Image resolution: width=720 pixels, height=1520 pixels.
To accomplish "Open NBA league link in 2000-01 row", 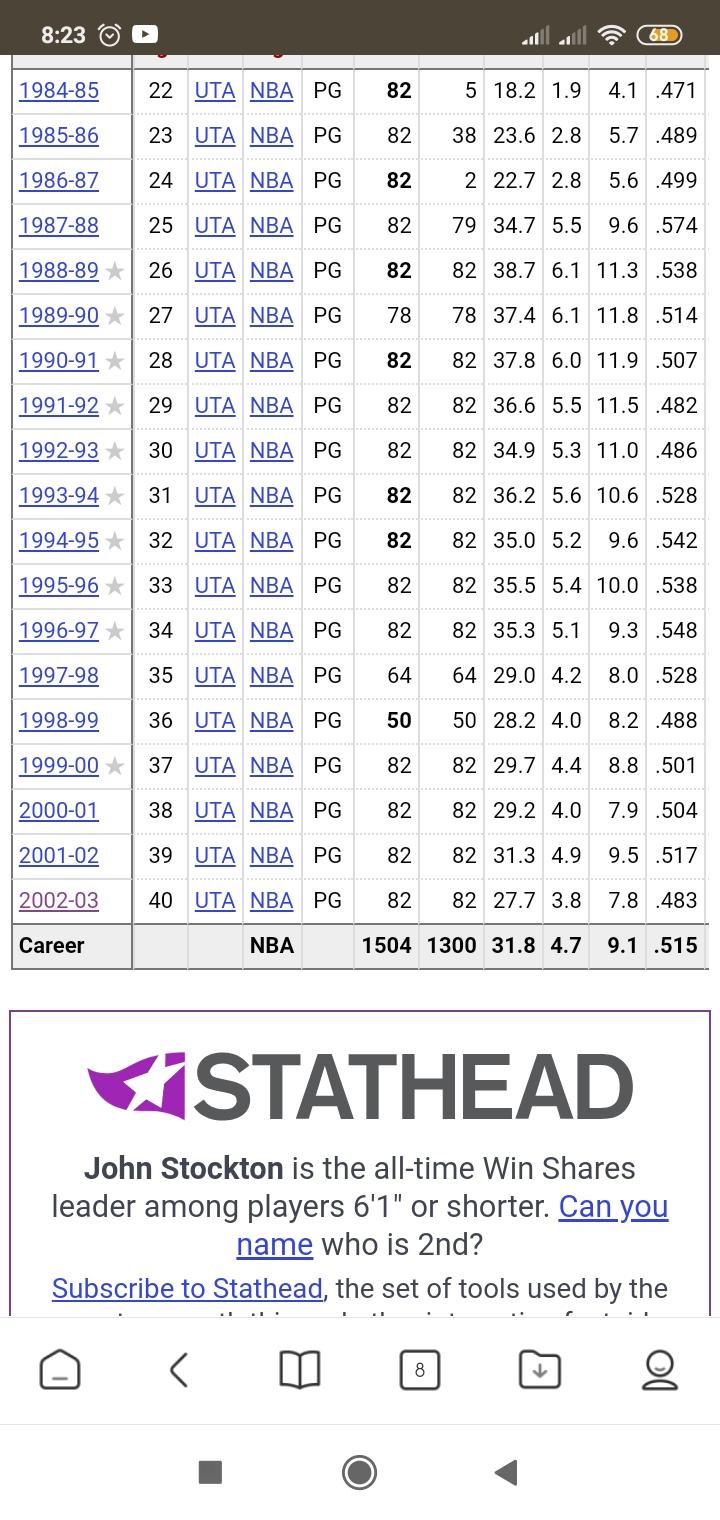I will pyautogui.click(x=272, y=811).
